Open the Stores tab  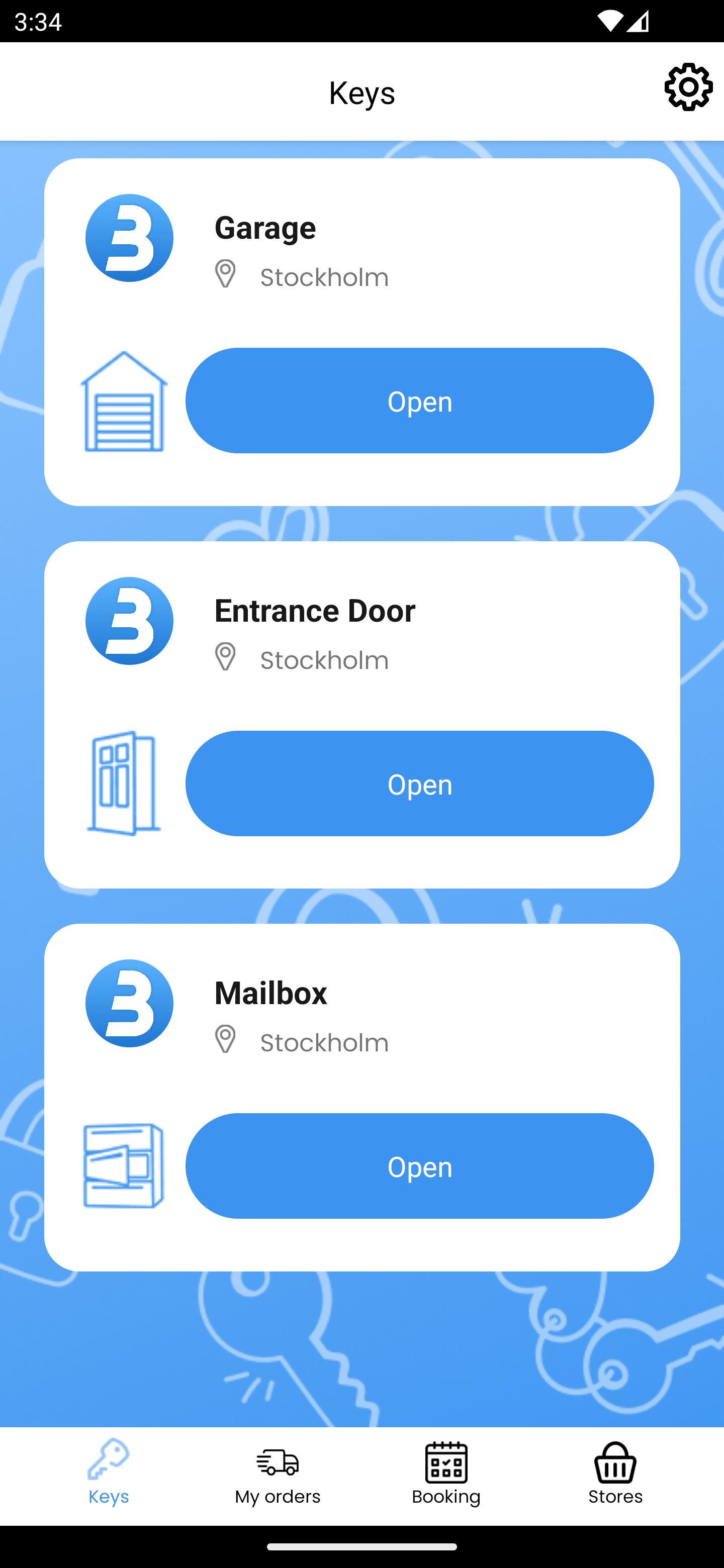[x=615, y=1473]
